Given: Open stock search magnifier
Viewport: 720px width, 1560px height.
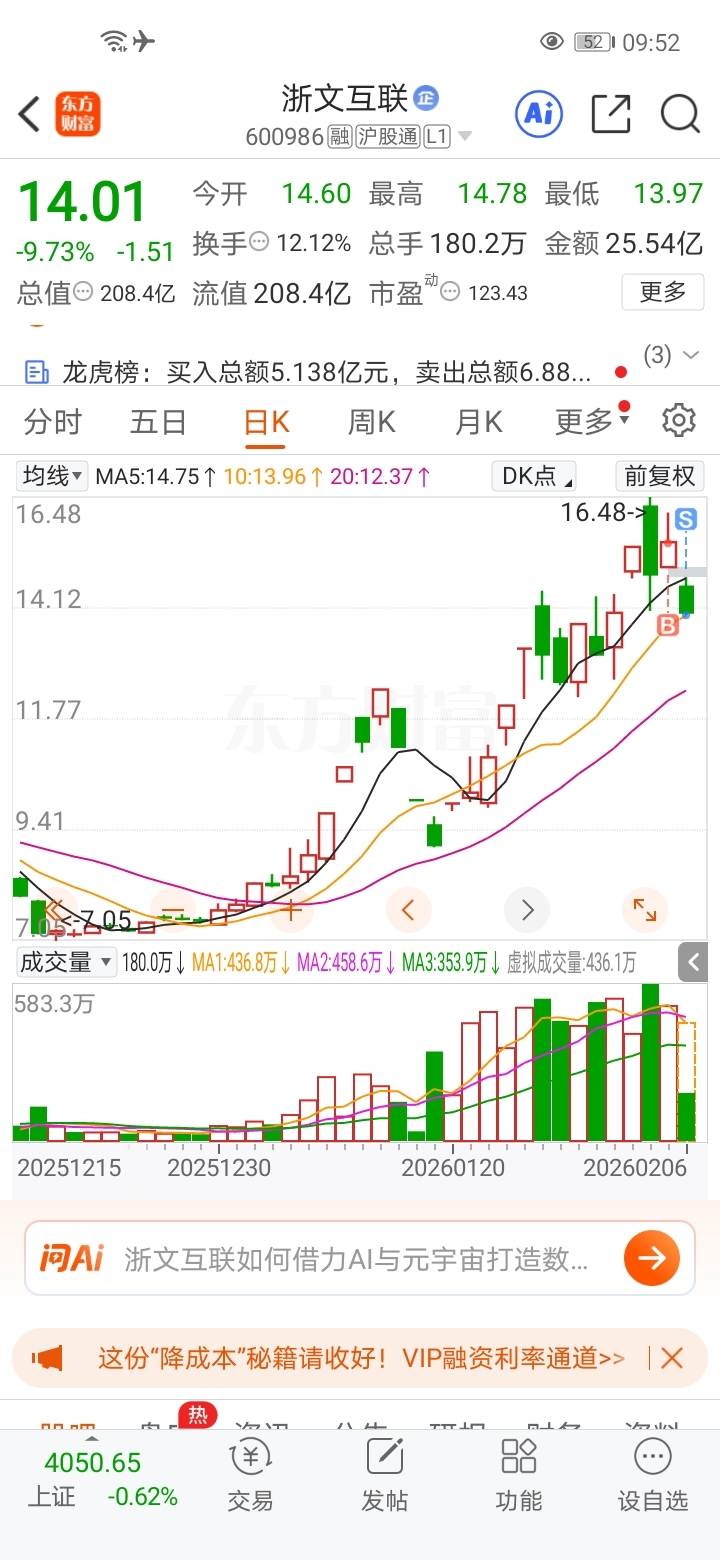Looking at the screenshot, I should click(680, 114).
